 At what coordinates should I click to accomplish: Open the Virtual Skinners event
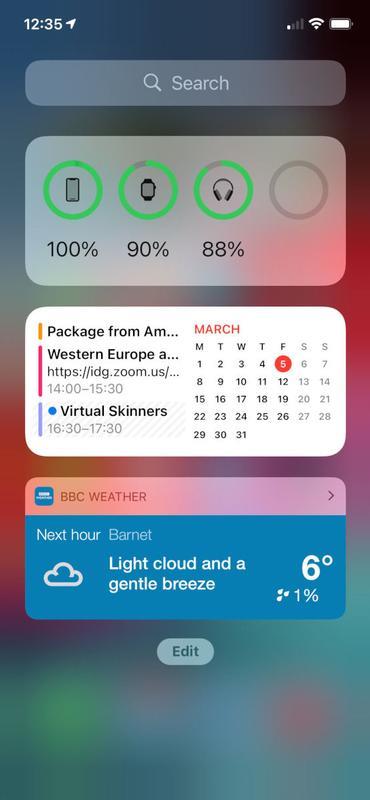pos(112,419)
